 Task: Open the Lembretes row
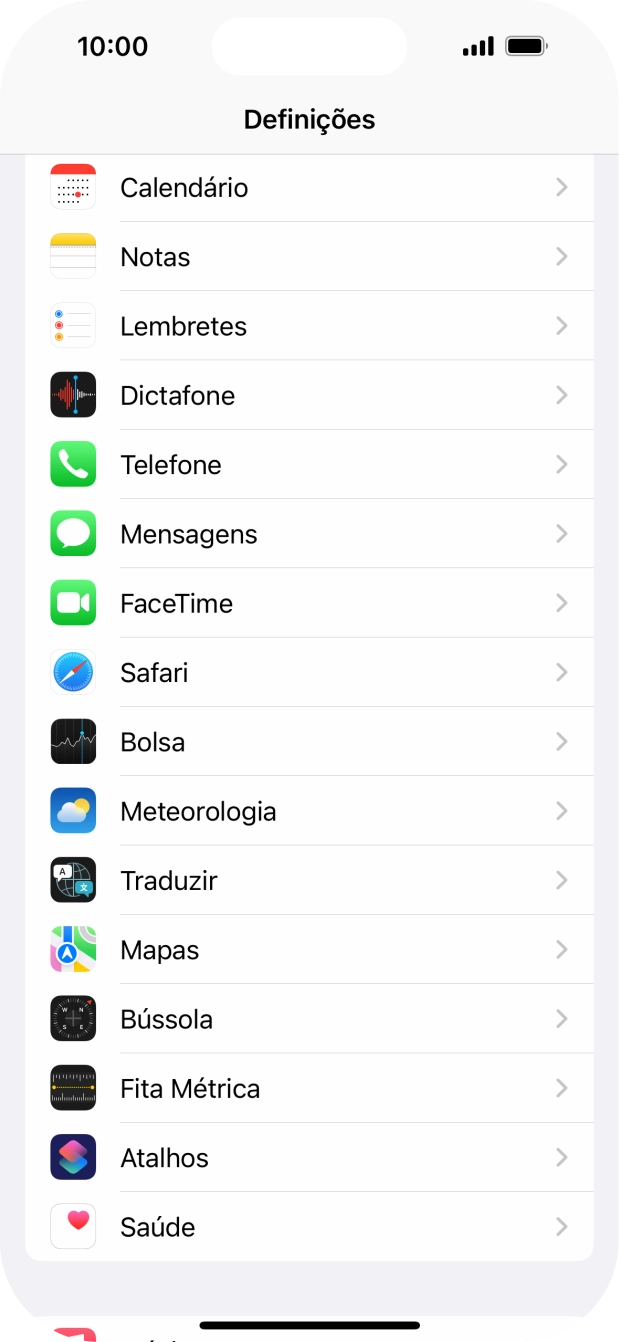[x=309, y=326]
